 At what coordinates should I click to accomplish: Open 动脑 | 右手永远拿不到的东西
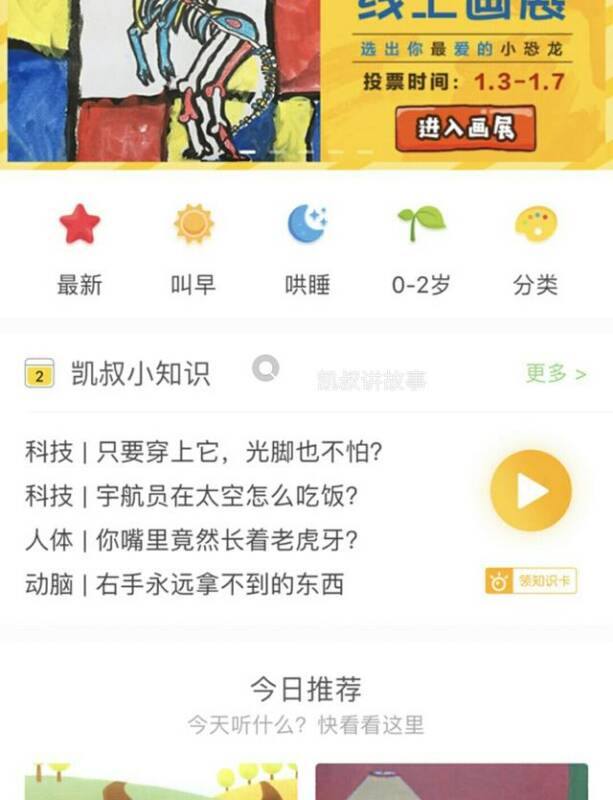click(x=184, y=584)
